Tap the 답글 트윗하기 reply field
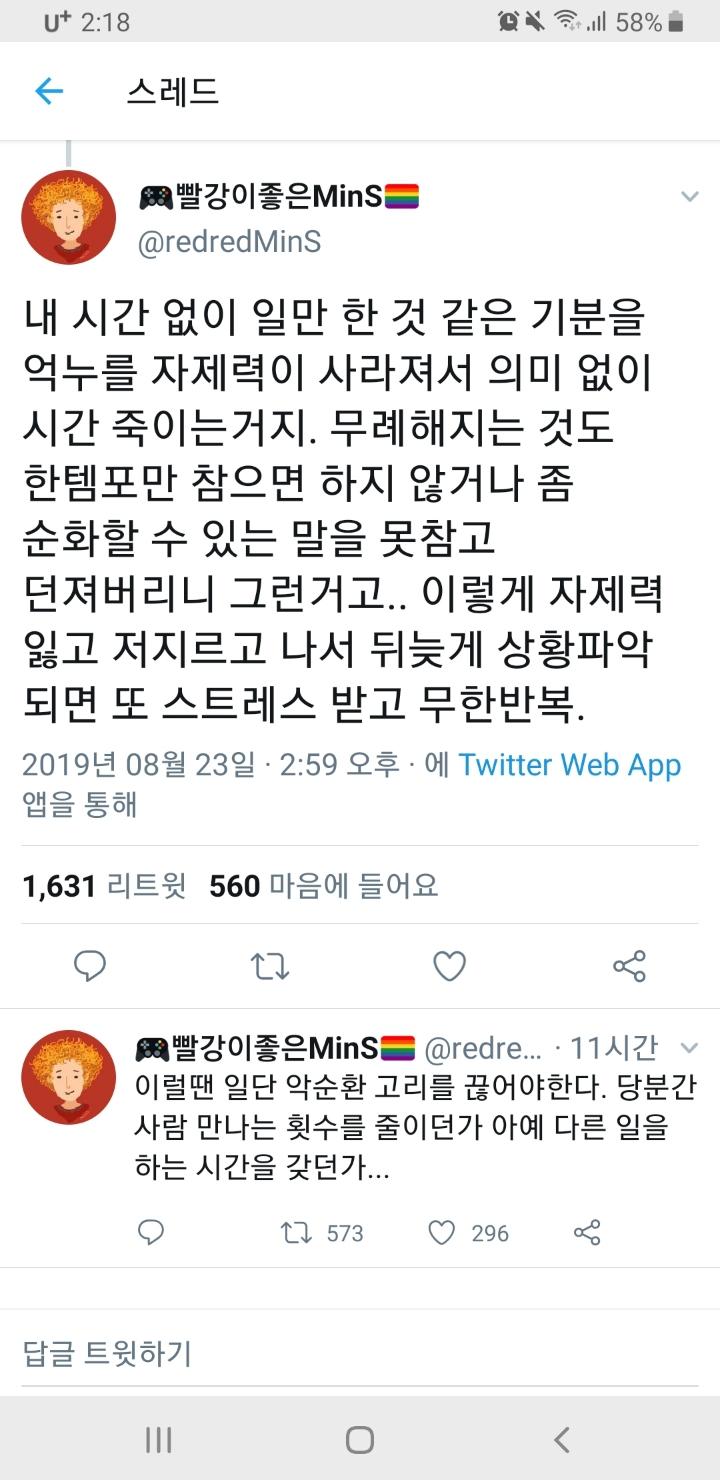Image resolution: width=720 pixels, height=1480 pixels. click(360, 1354)
